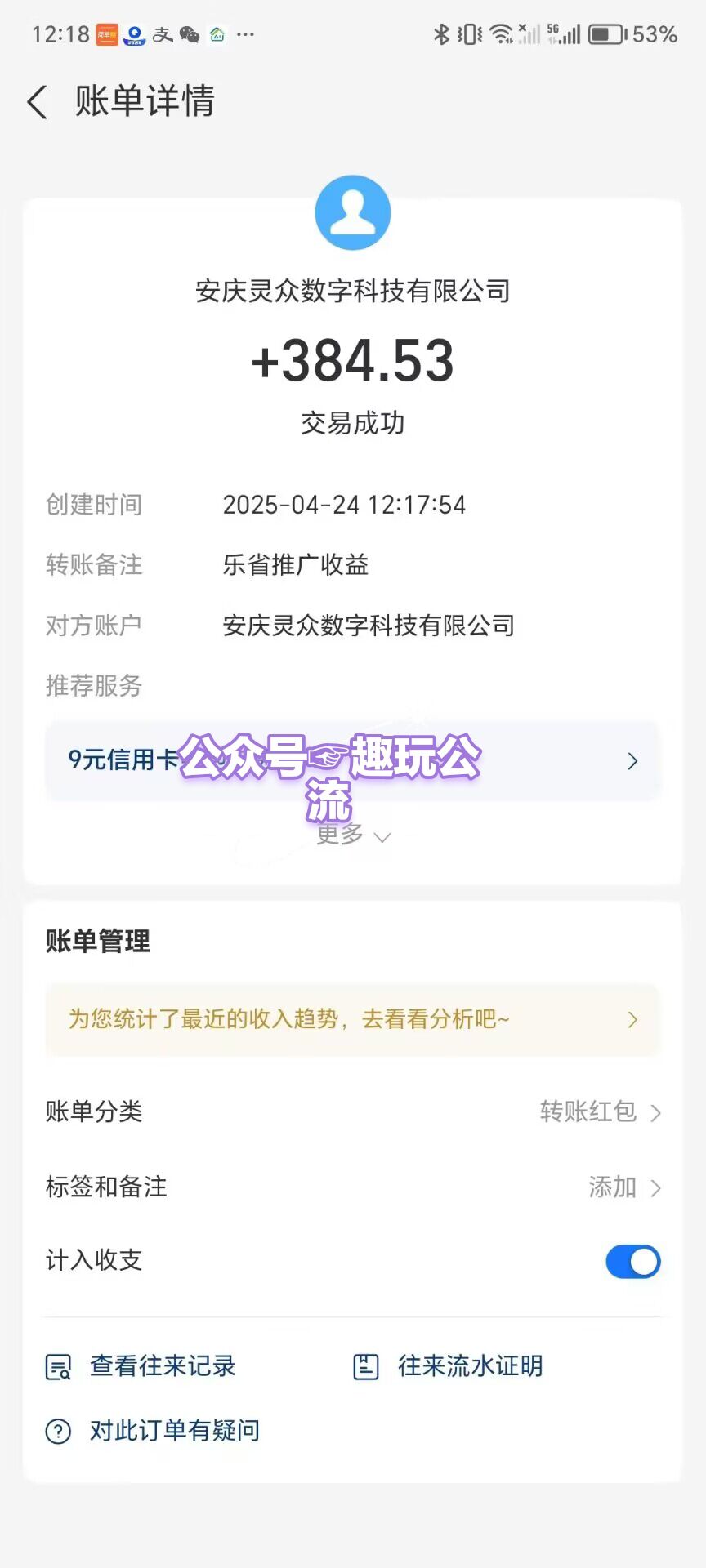This screenshot has width=706, height=1568.
Task: Open 查看往来记录
Action: click(141, 1365)
